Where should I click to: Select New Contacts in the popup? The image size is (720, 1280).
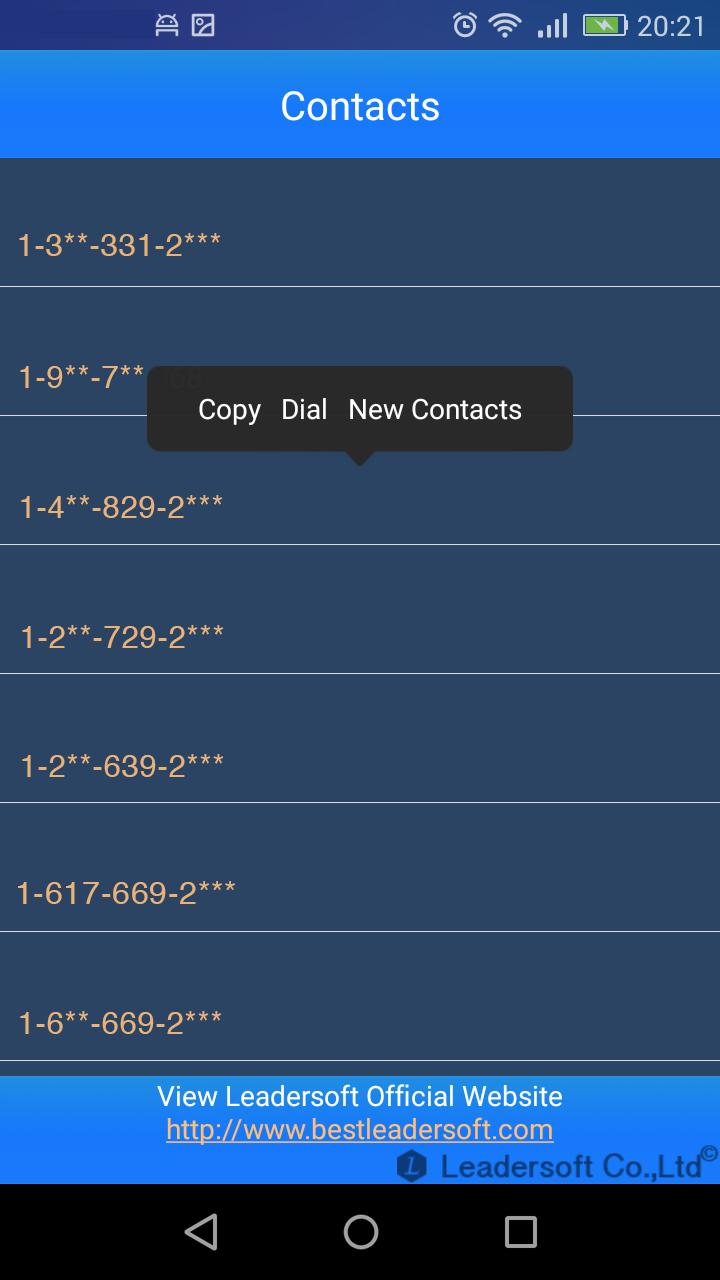pos(435,410)
